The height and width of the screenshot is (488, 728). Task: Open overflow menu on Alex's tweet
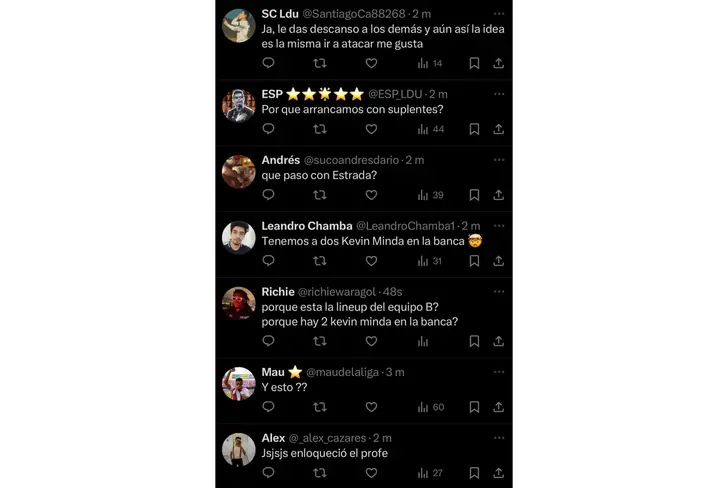pos(499,438)
